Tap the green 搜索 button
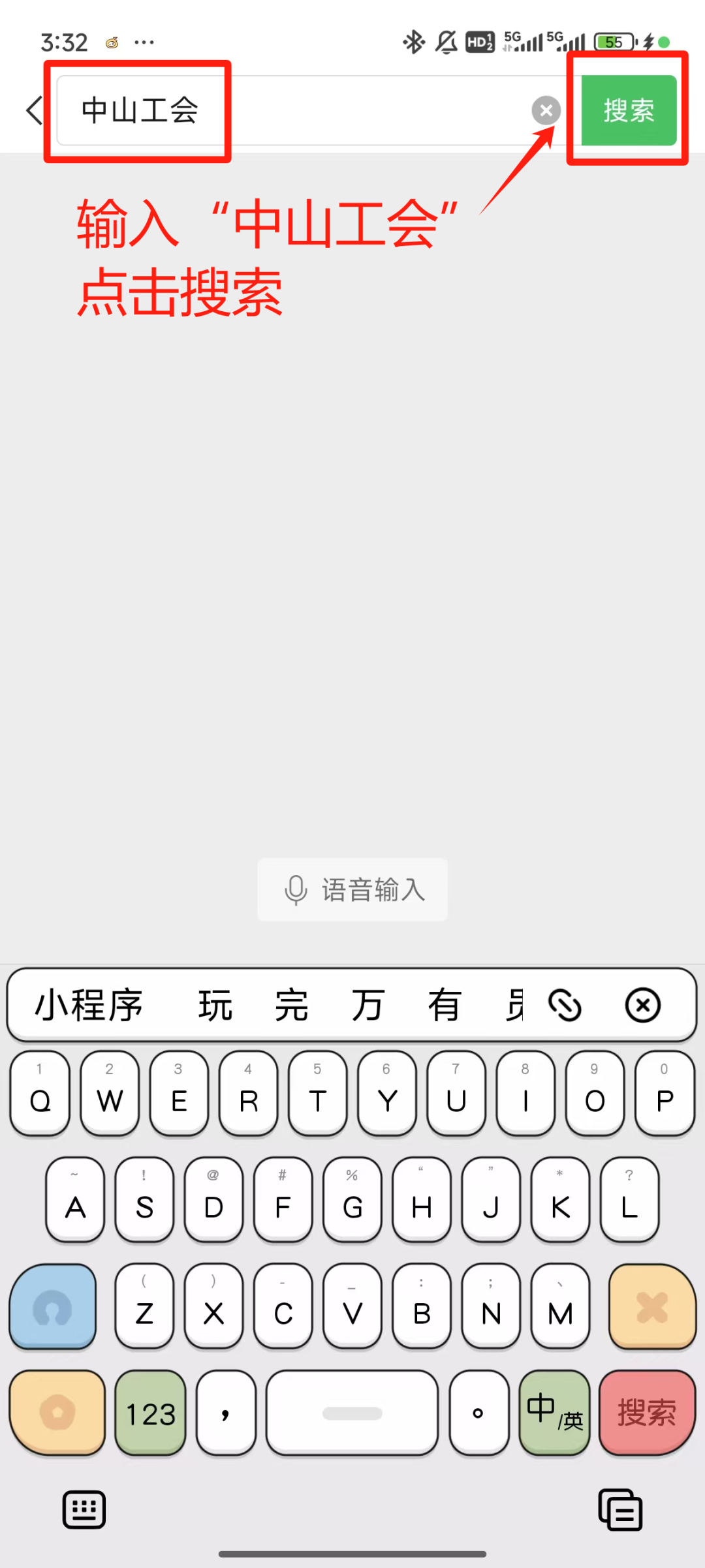 pos(628,110)
